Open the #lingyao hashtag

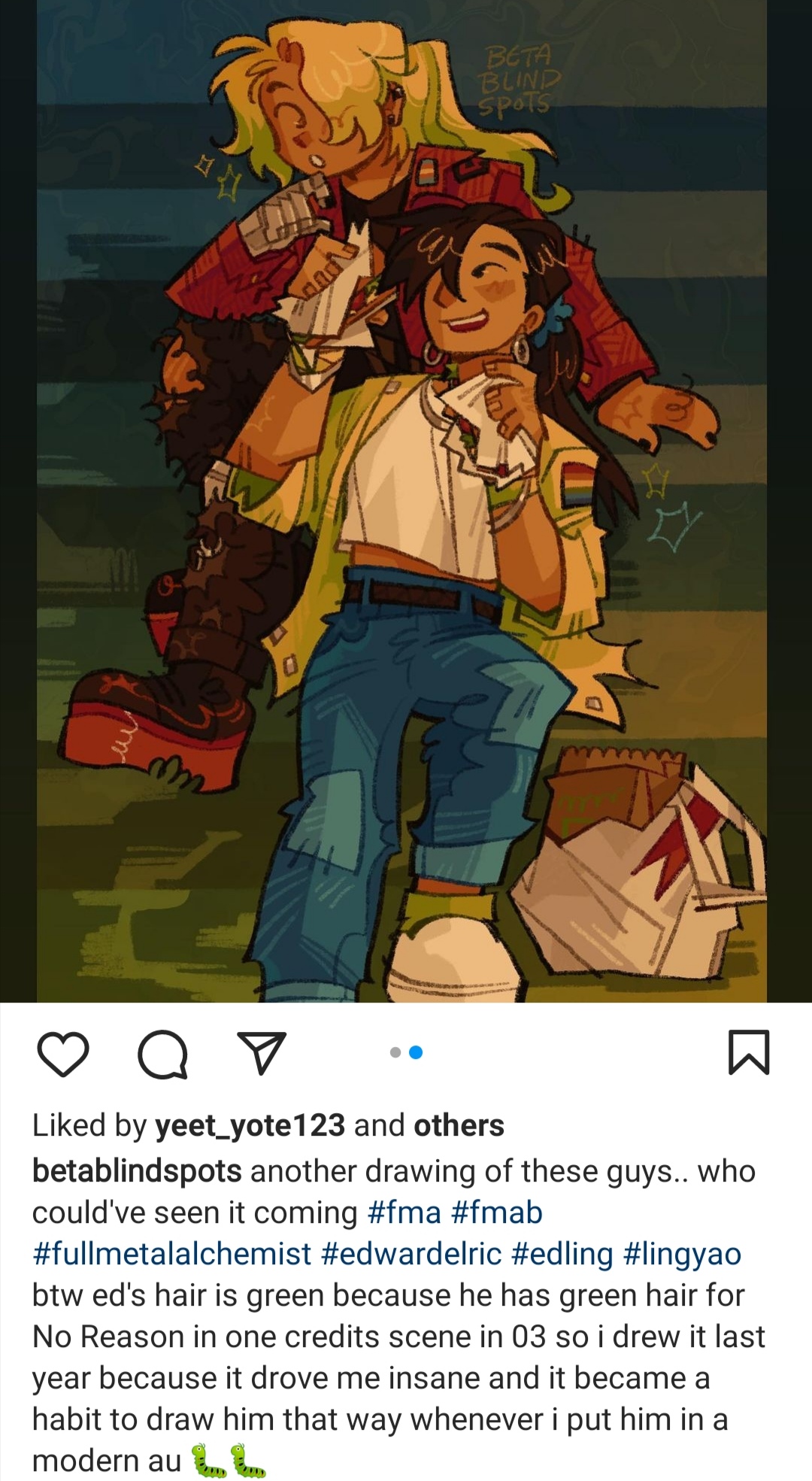click(x=683, y=1254)
